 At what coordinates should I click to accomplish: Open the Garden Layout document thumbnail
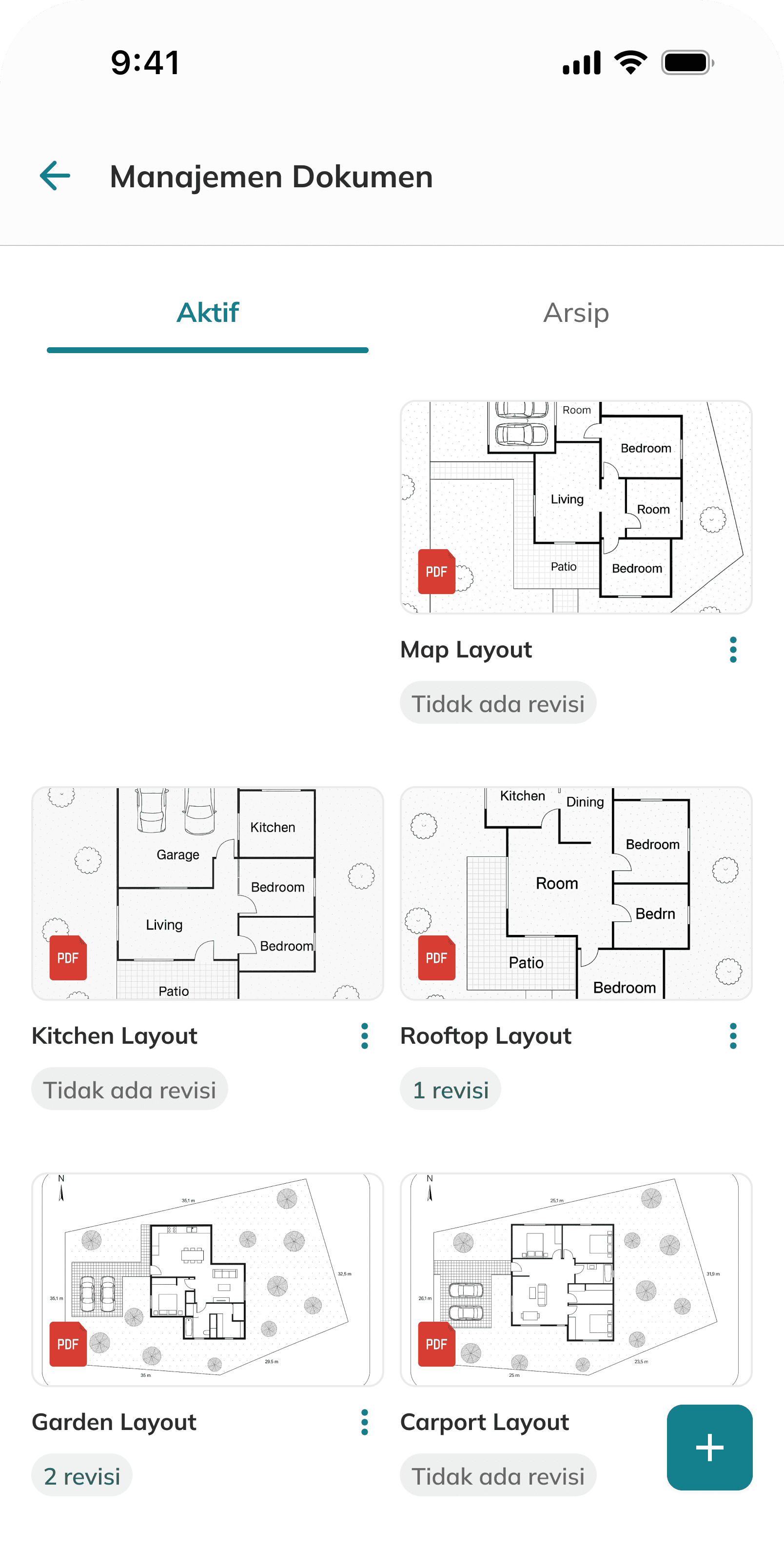(x=207, y=1280)
